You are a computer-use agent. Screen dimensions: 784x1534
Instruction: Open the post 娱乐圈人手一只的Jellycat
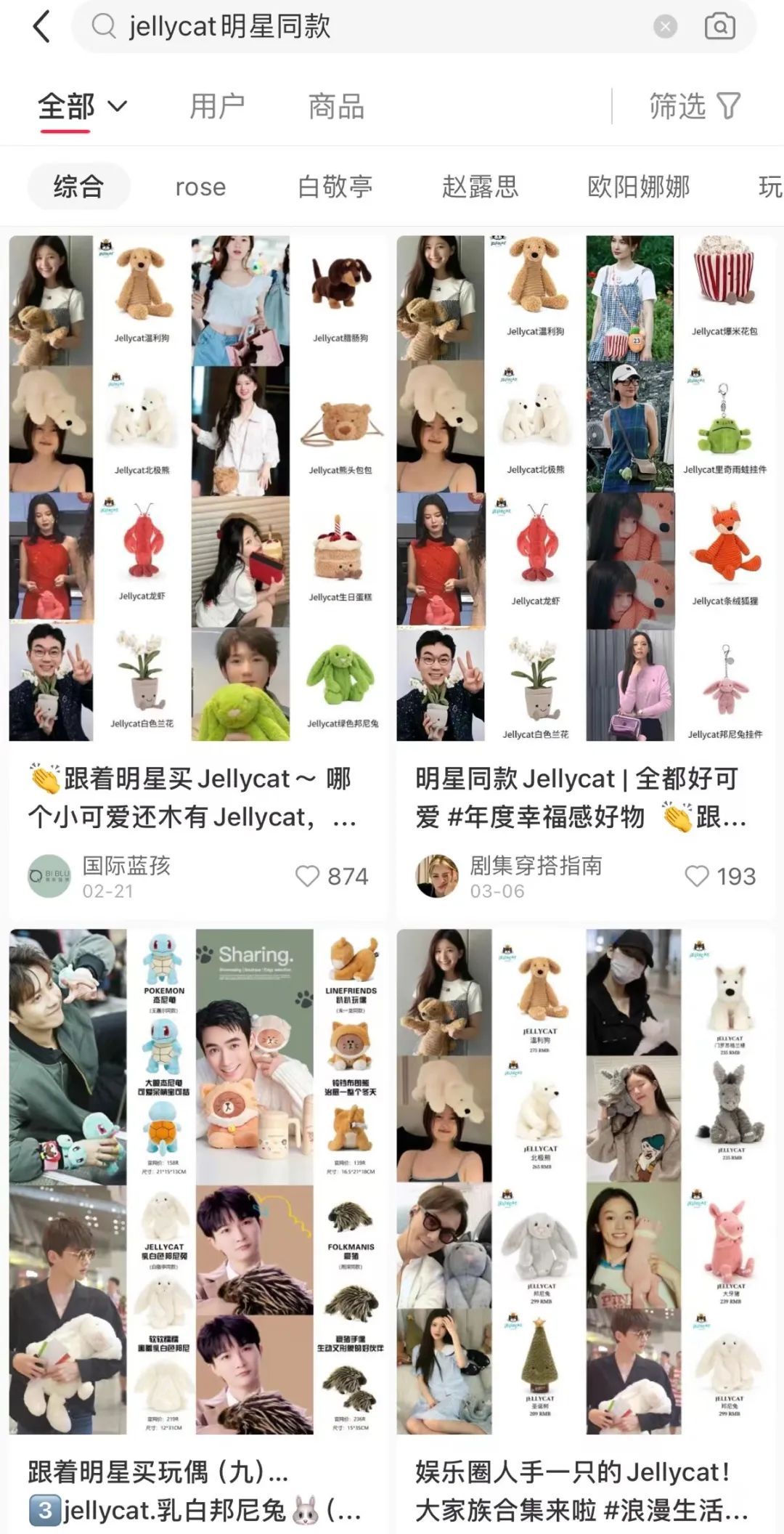pyautogui.click(x=585, y=1181)
